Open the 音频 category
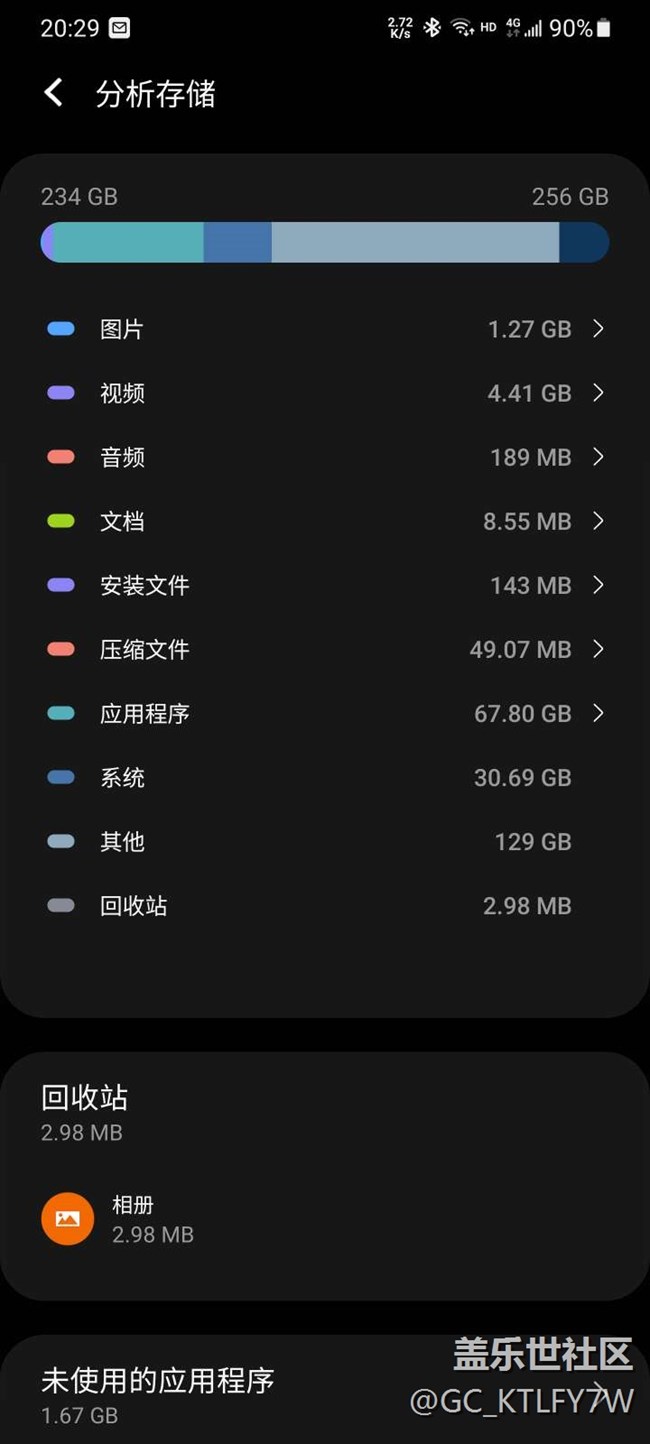This screenshot has height=1444, width=650. [324, 457]
